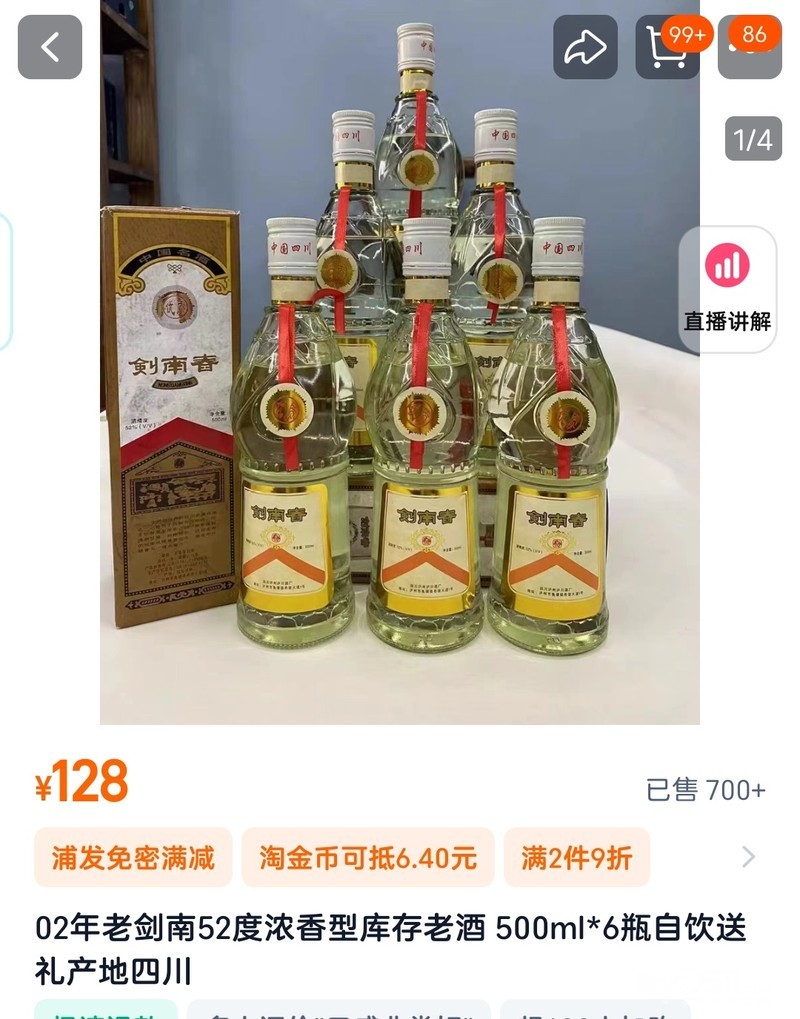
Task: Open the 直播讲解 live explanation
Action: (x=727, y=289)
